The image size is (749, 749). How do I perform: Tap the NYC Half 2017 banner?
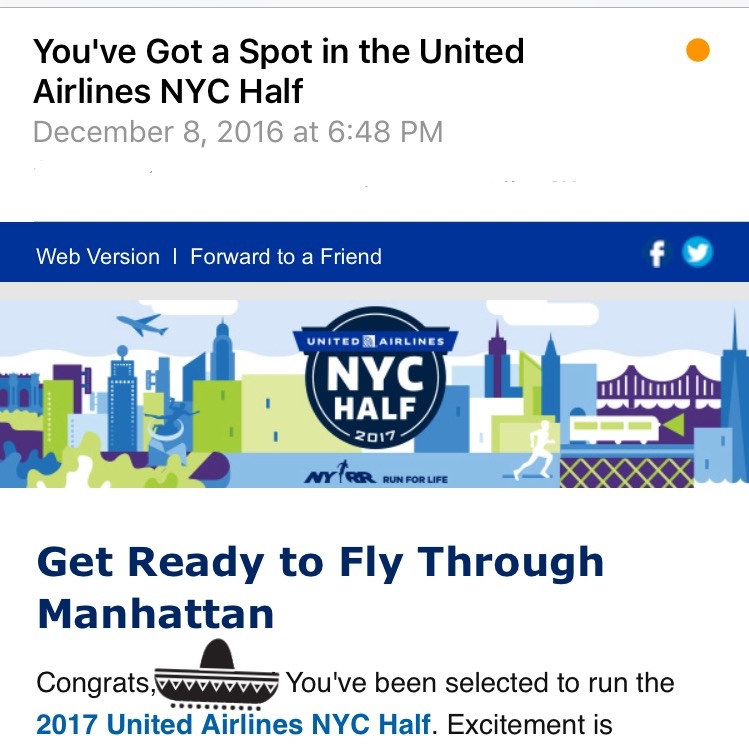pos(374,394)
